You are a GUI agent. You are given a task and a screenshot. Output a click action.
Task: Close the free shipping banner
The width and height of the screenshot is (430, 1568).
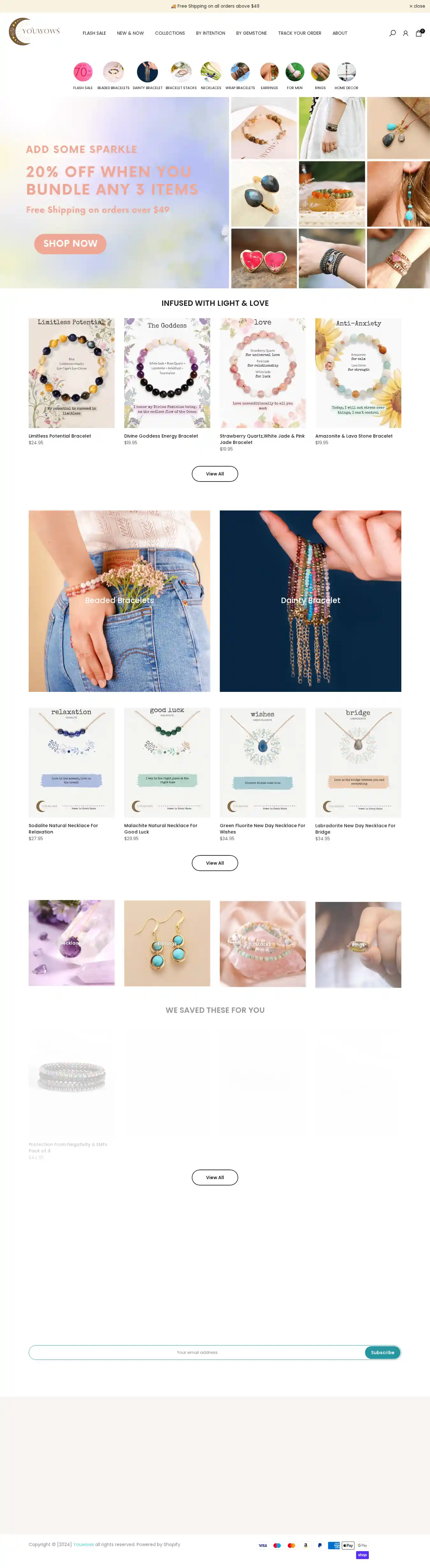point(417,6)
